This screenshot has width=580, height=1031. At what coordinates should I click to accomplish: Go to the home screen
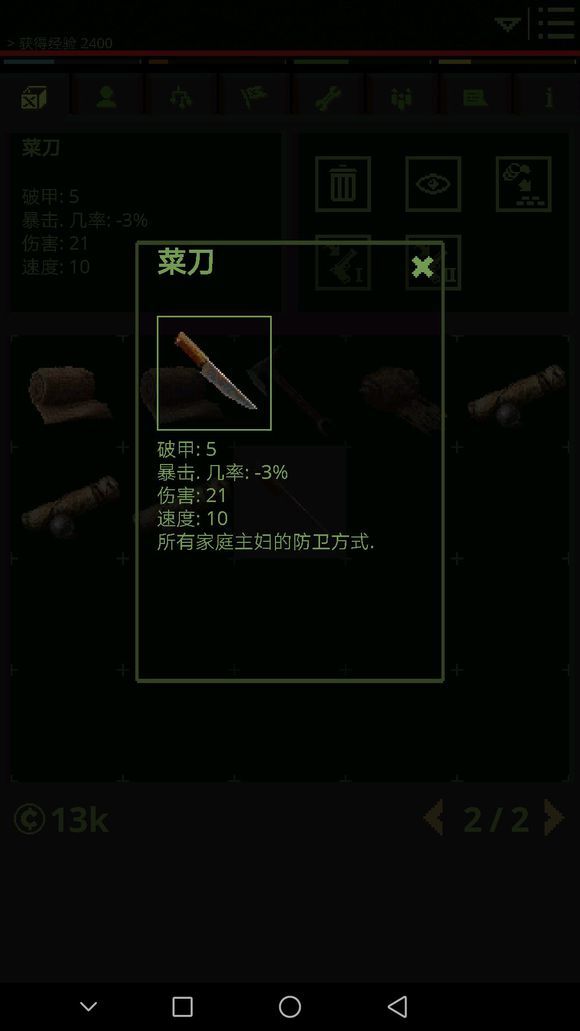[290, 1007]
